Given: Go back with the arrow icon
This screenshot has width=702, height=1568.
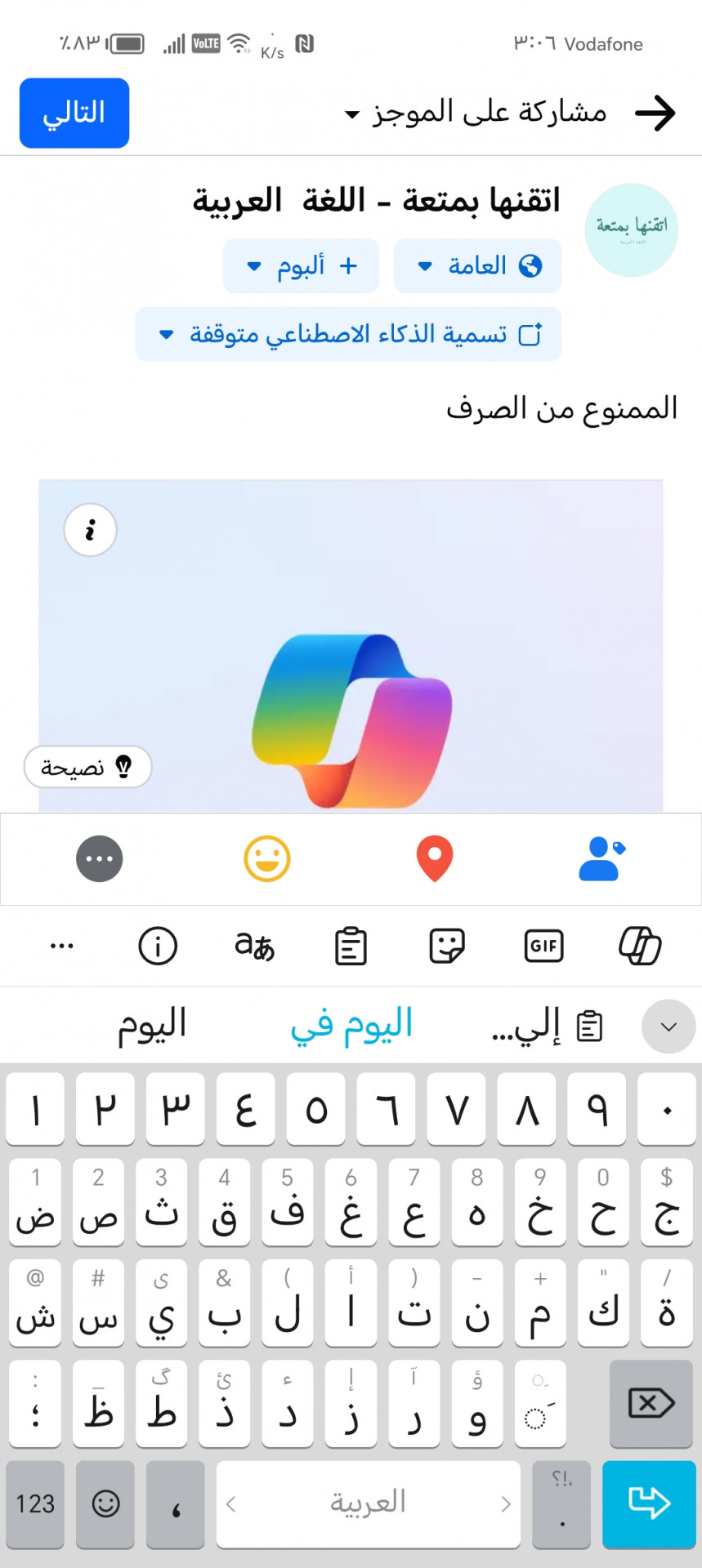Looking at the screenshot, I should coord(655,113).
